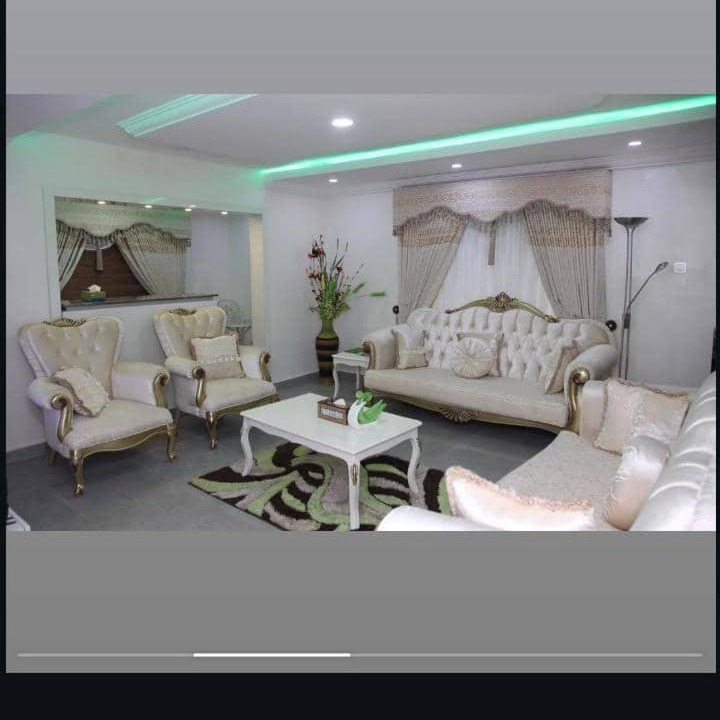Open the living room photo
Screen dimensions: 720x720
(x=360, y=312)
